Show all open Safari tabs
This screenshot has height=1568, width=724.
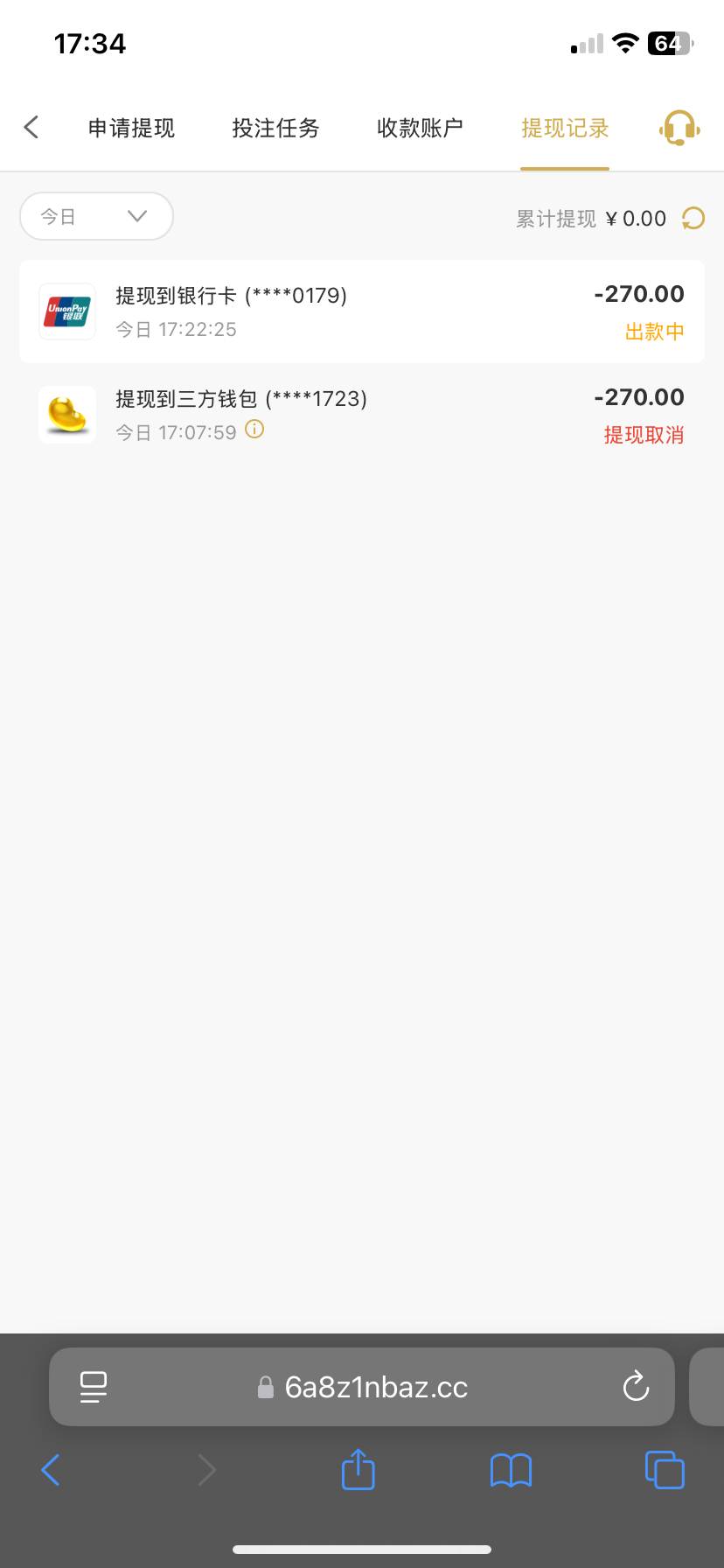[x=665, y=1470]
